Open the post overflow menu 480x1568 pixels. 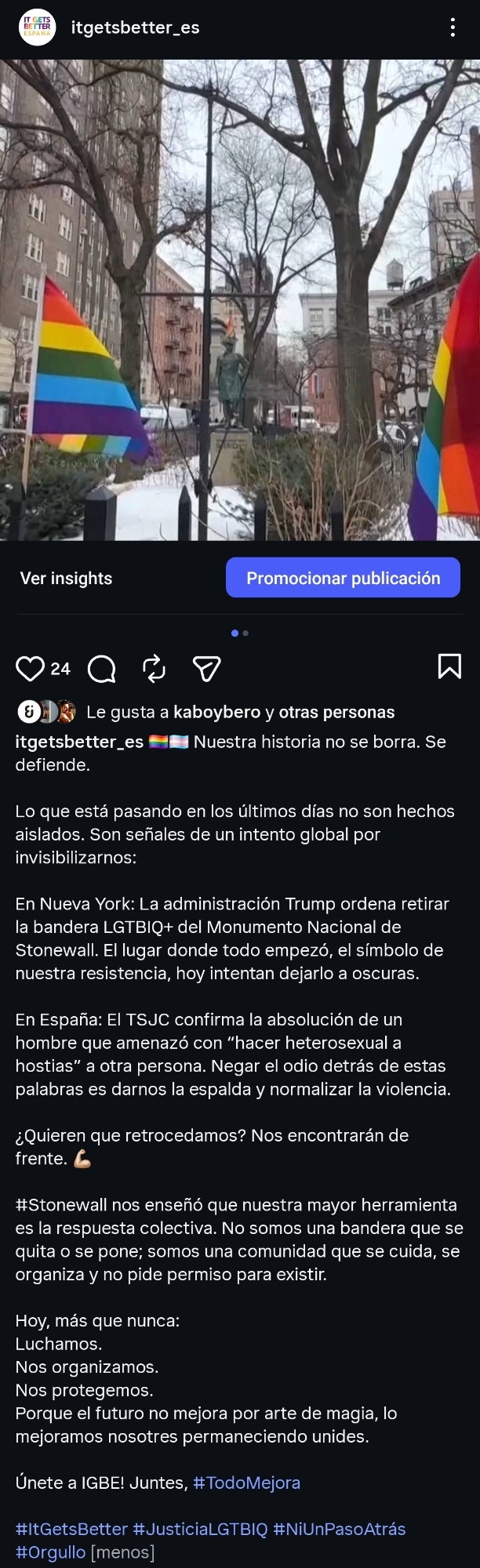[x=453, y=28]
